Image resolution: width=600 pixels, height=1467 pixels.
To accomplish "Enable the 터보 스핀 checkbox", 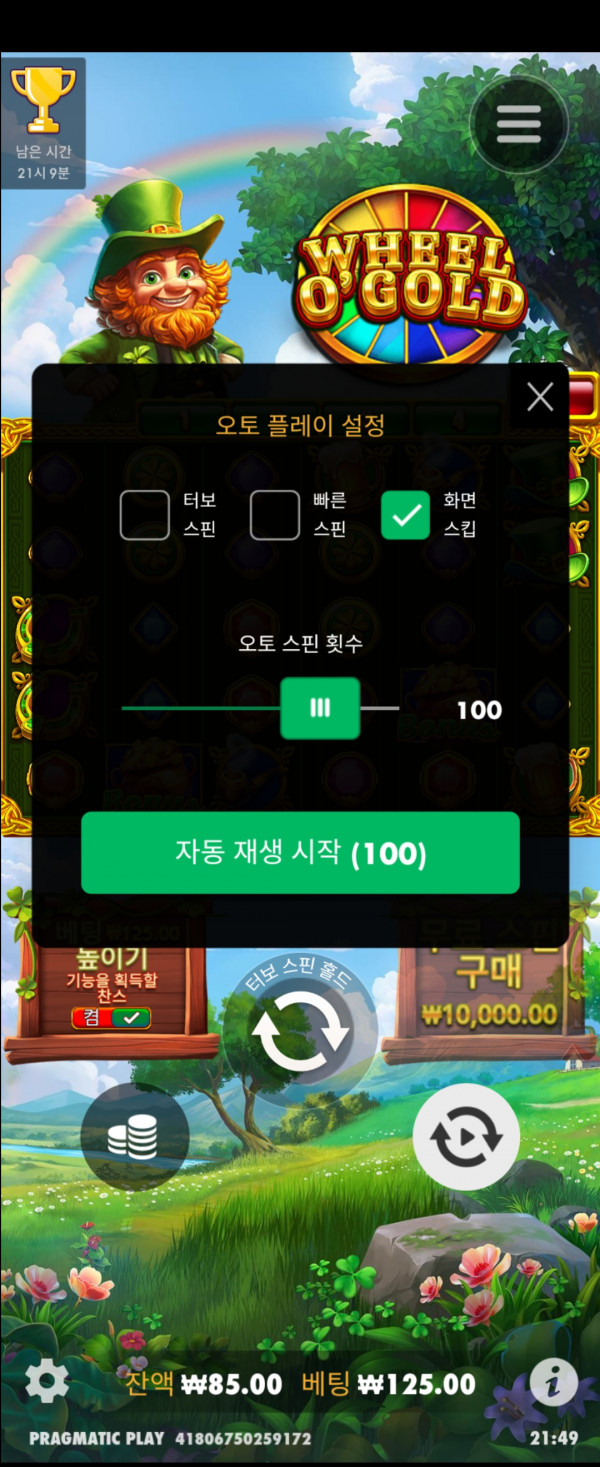I will (145, 515).
